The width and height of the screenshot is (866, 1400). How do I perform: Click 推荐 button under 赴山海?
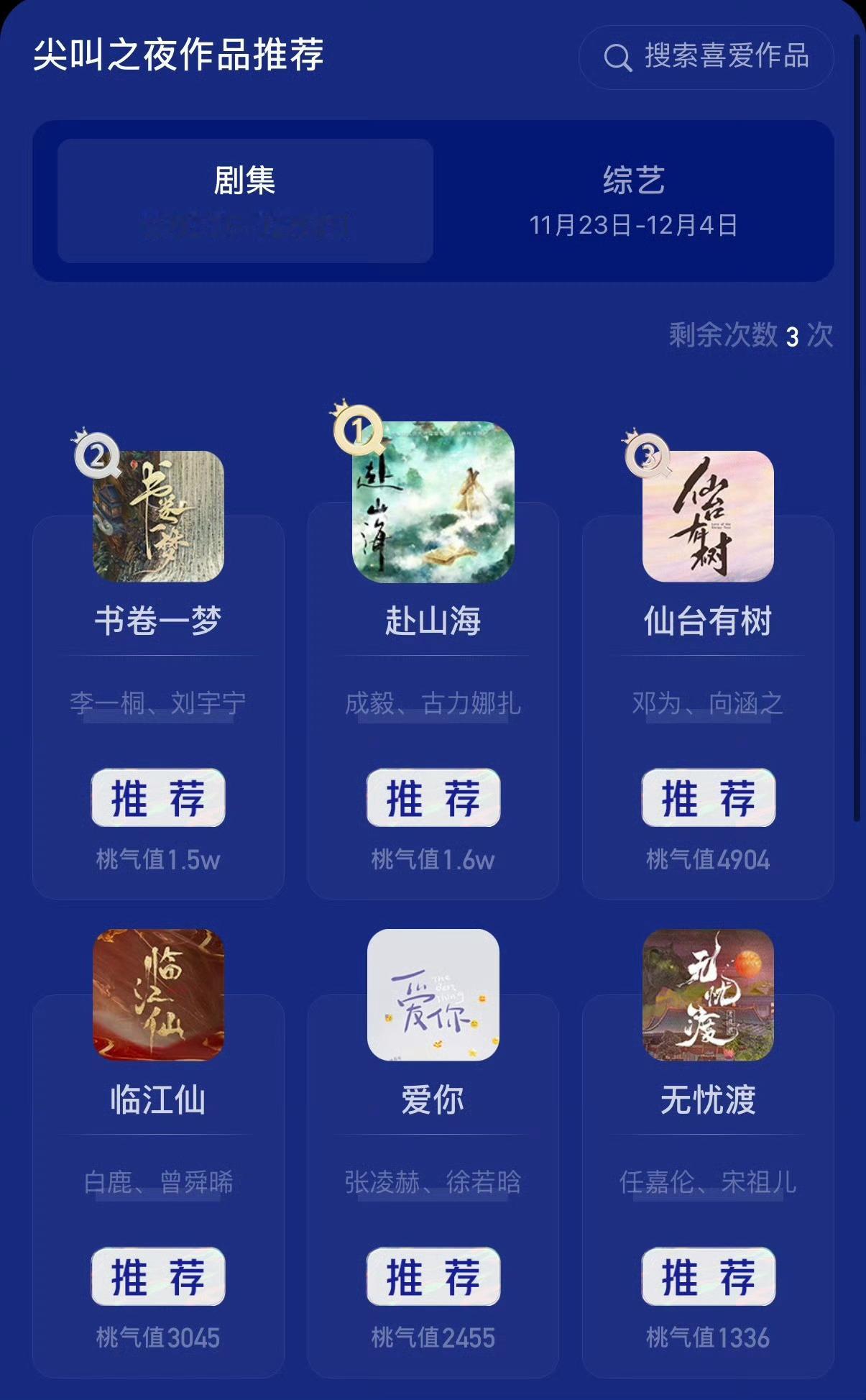[x=433, y=798]
